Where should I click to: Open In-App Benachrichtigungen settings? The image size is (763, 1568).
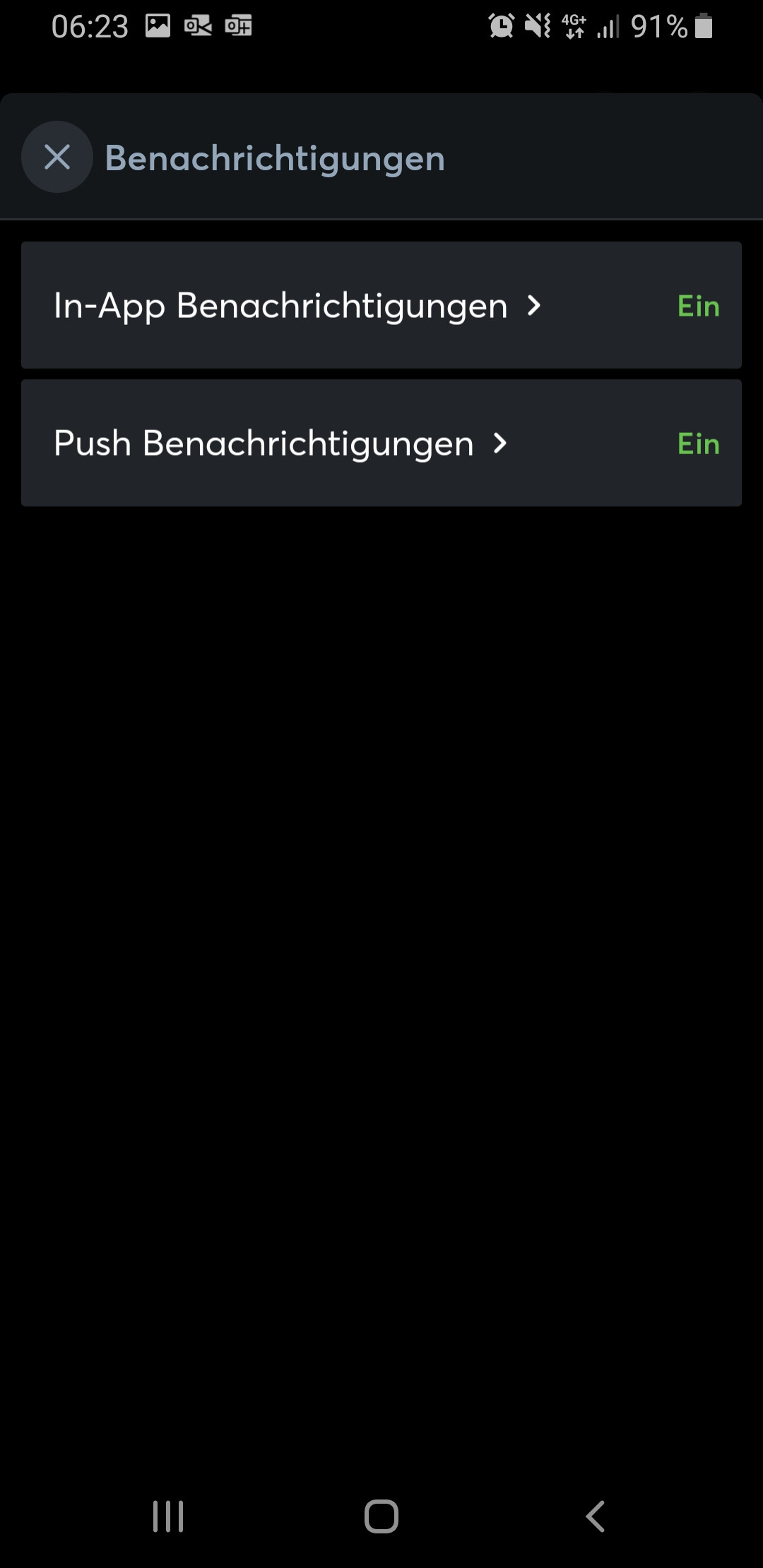click(297, 306)
